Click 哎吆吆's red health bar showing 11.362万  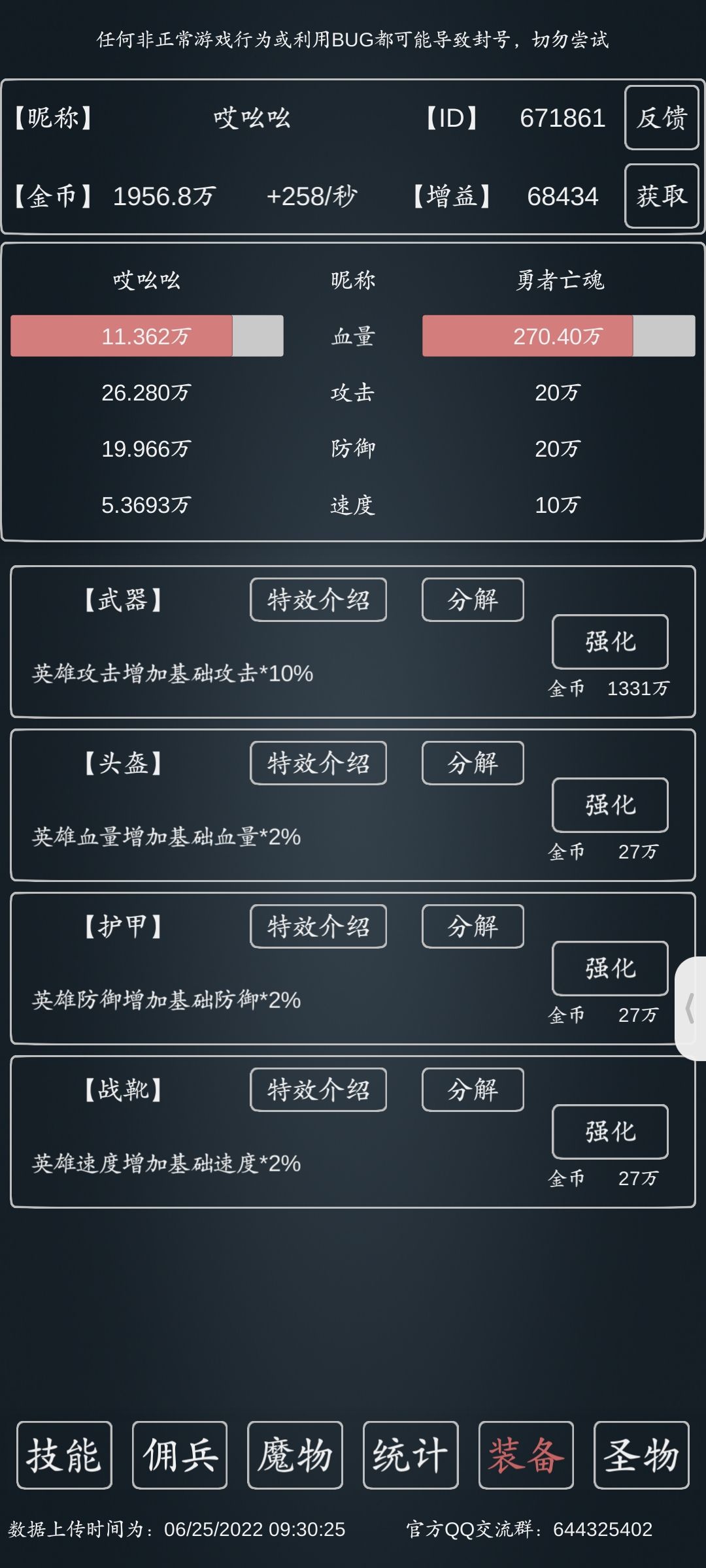121,337
